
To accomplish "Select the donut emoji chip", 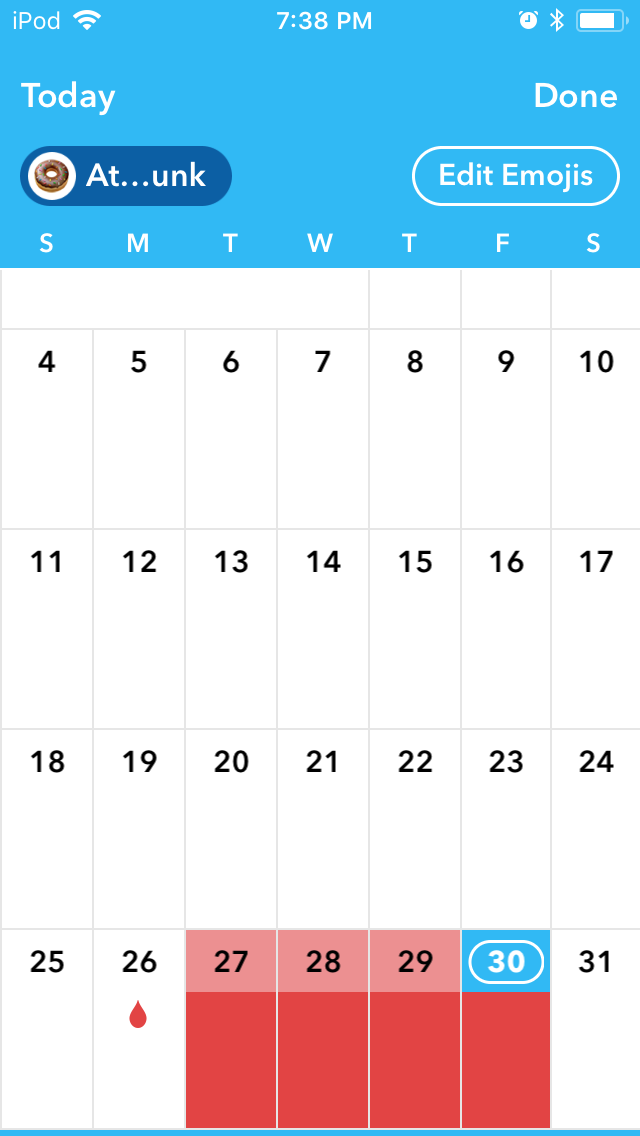I will tap(125, 176).
